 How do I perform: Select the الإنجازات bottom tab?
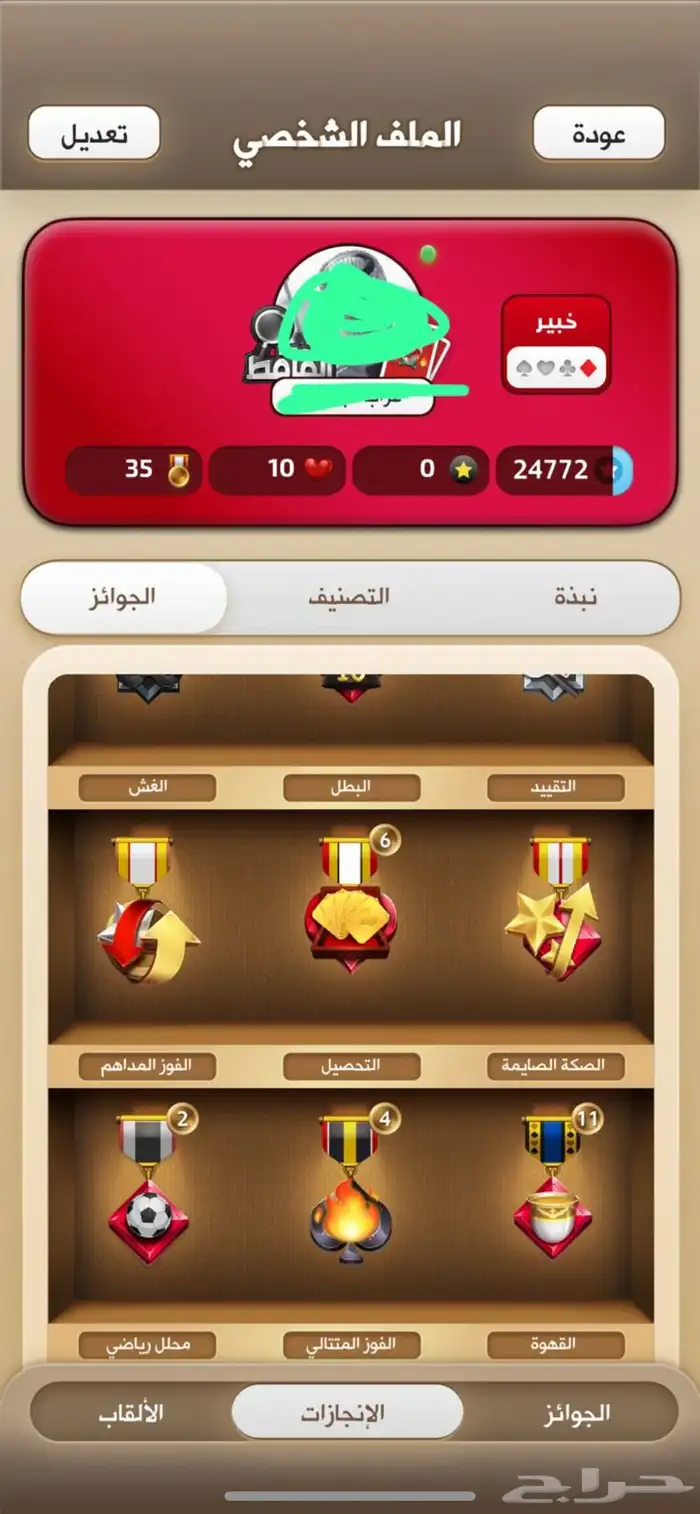pos(347,1413)
